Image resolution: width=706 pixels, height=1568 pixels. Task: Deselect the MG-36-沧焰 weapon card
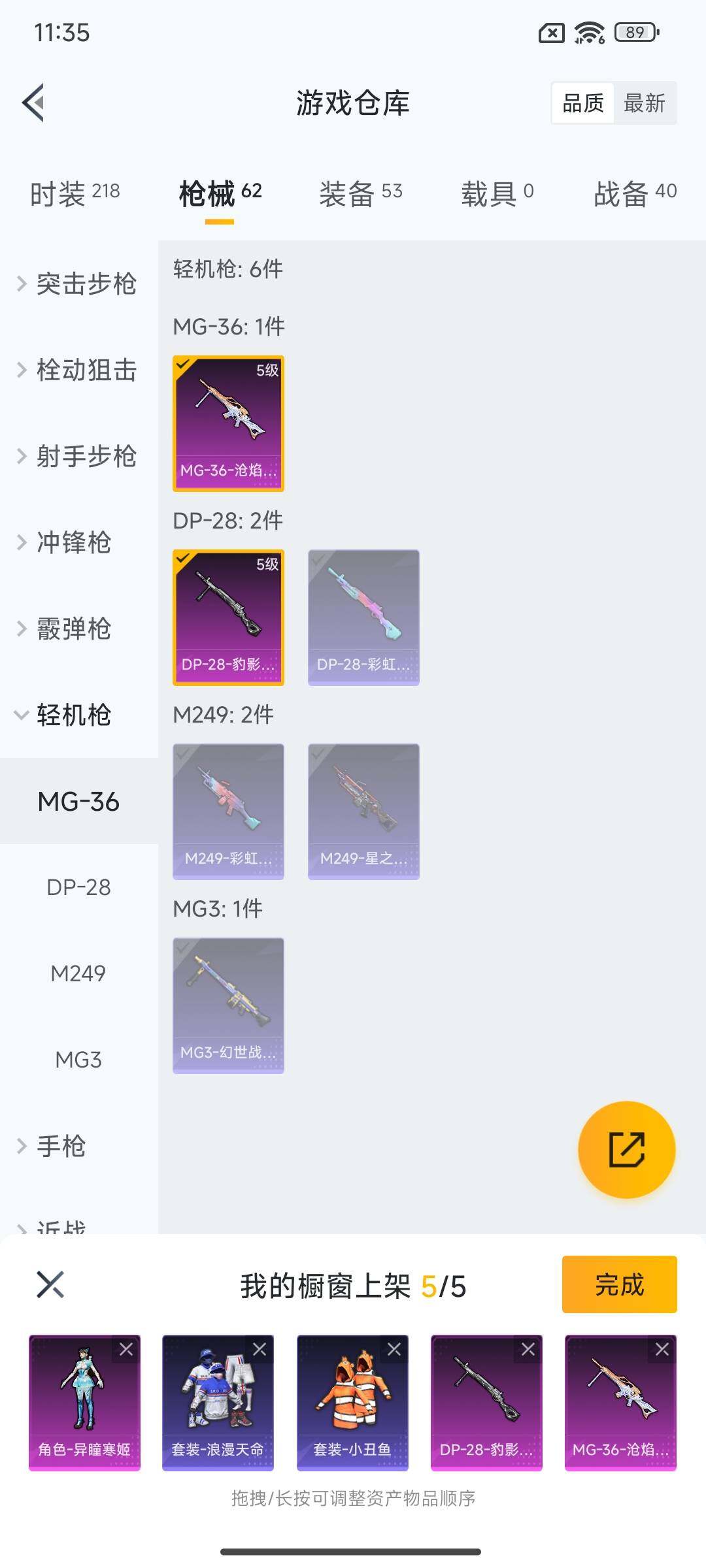click(228, 423)
